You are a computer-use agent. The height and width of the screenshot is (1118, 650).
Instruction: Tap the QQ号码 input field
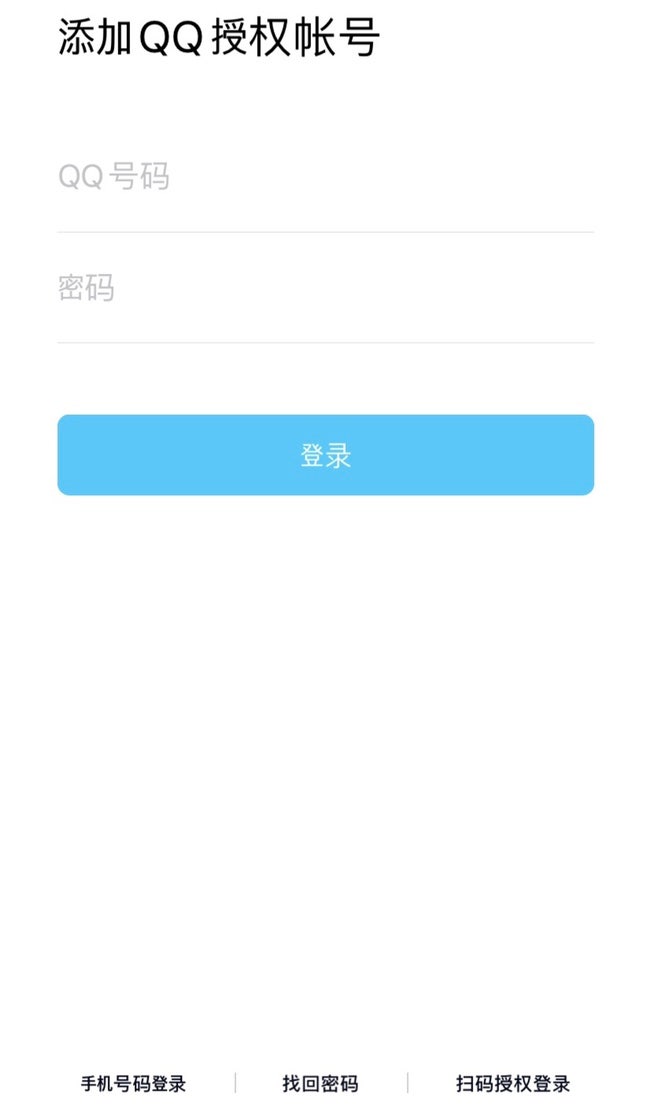coord(325,178)
